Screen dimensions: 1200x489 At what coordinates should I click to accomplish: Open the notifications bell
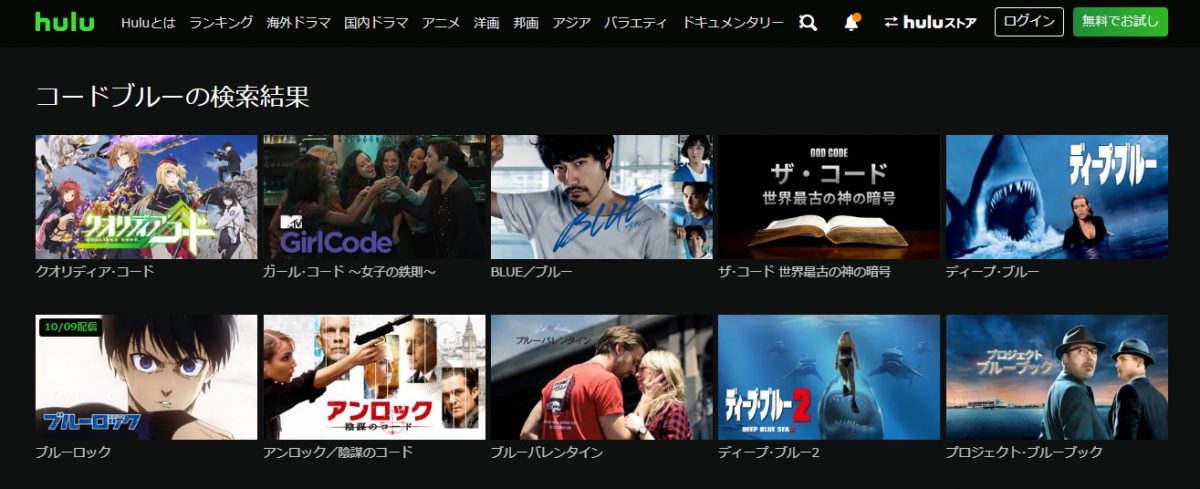tap(851, 22)
